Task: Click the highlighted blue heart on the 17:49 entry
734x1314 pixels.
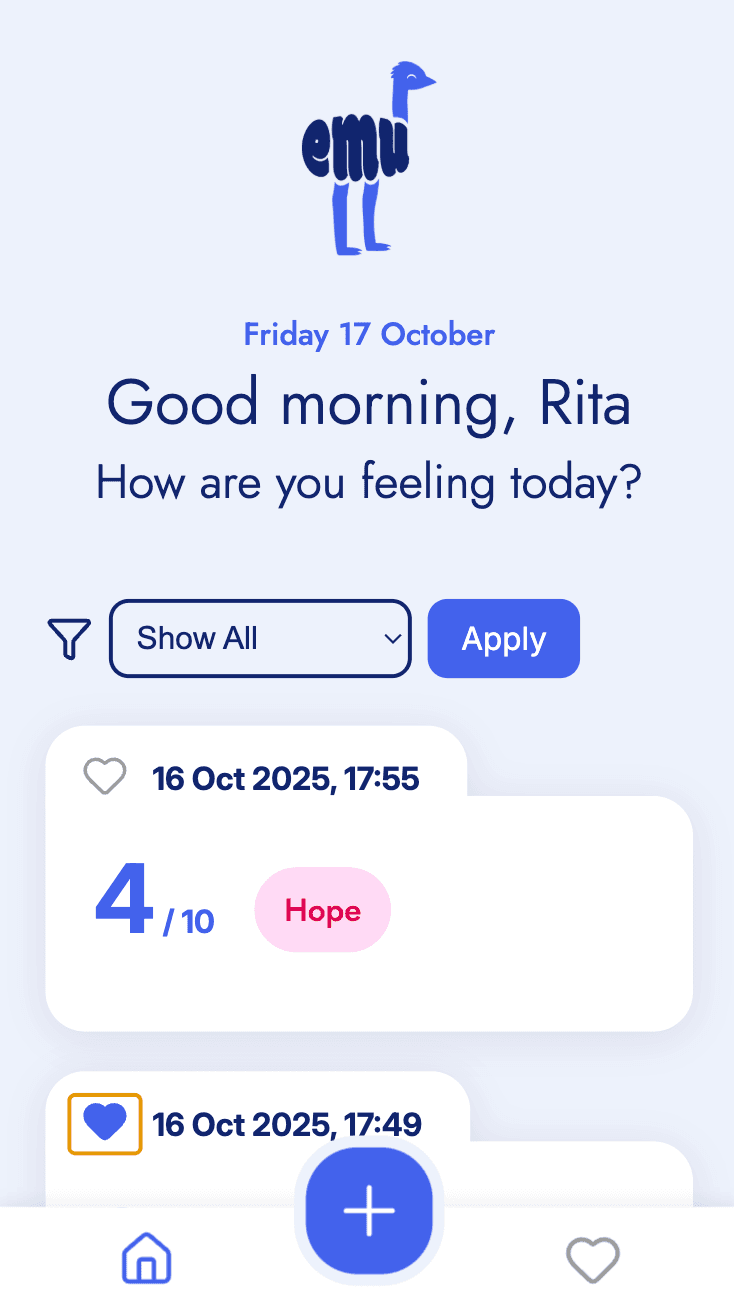Action: pyautogui.click(x=104, y=1123)
